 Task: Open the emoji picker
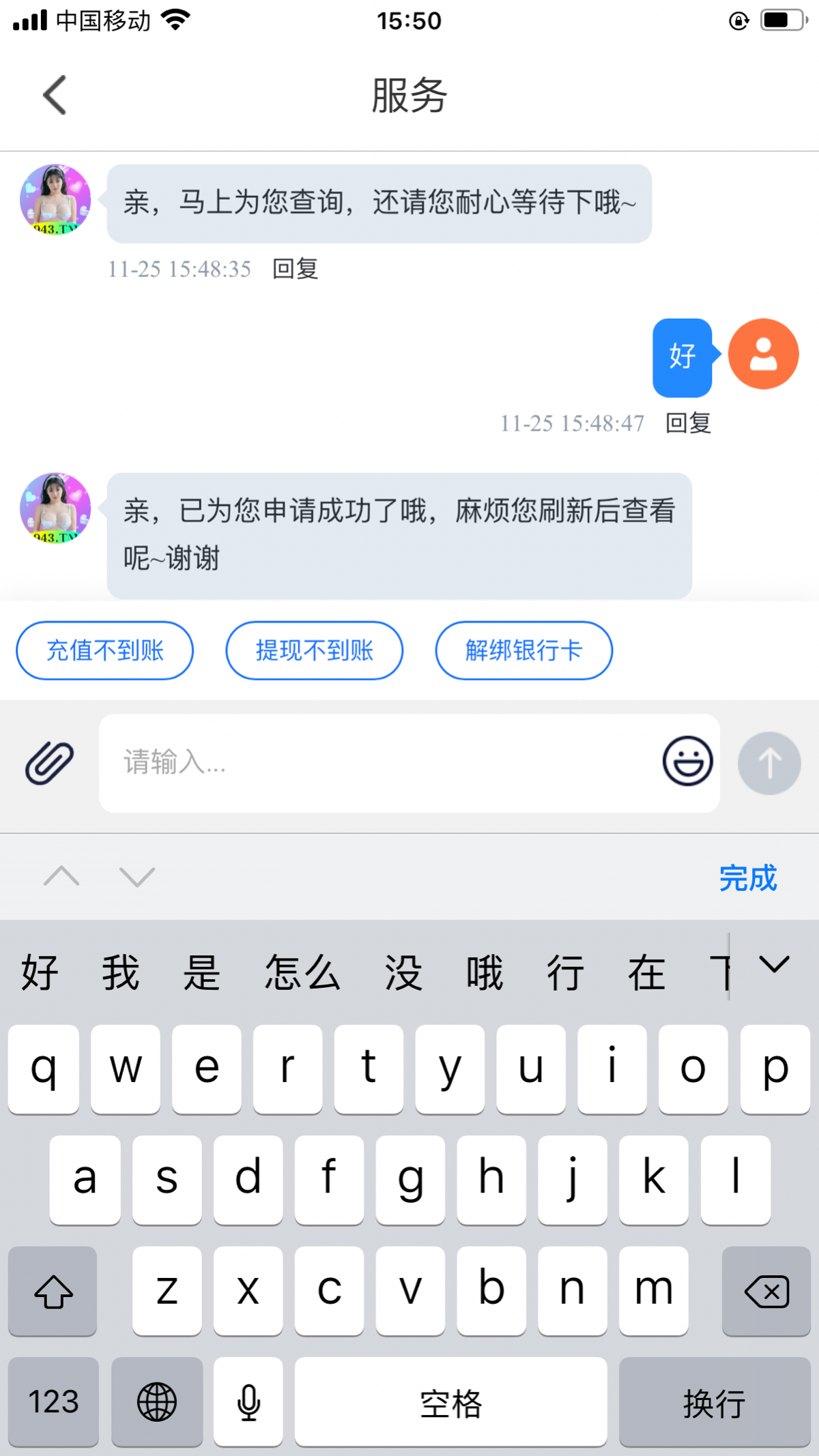pos(688,761)
